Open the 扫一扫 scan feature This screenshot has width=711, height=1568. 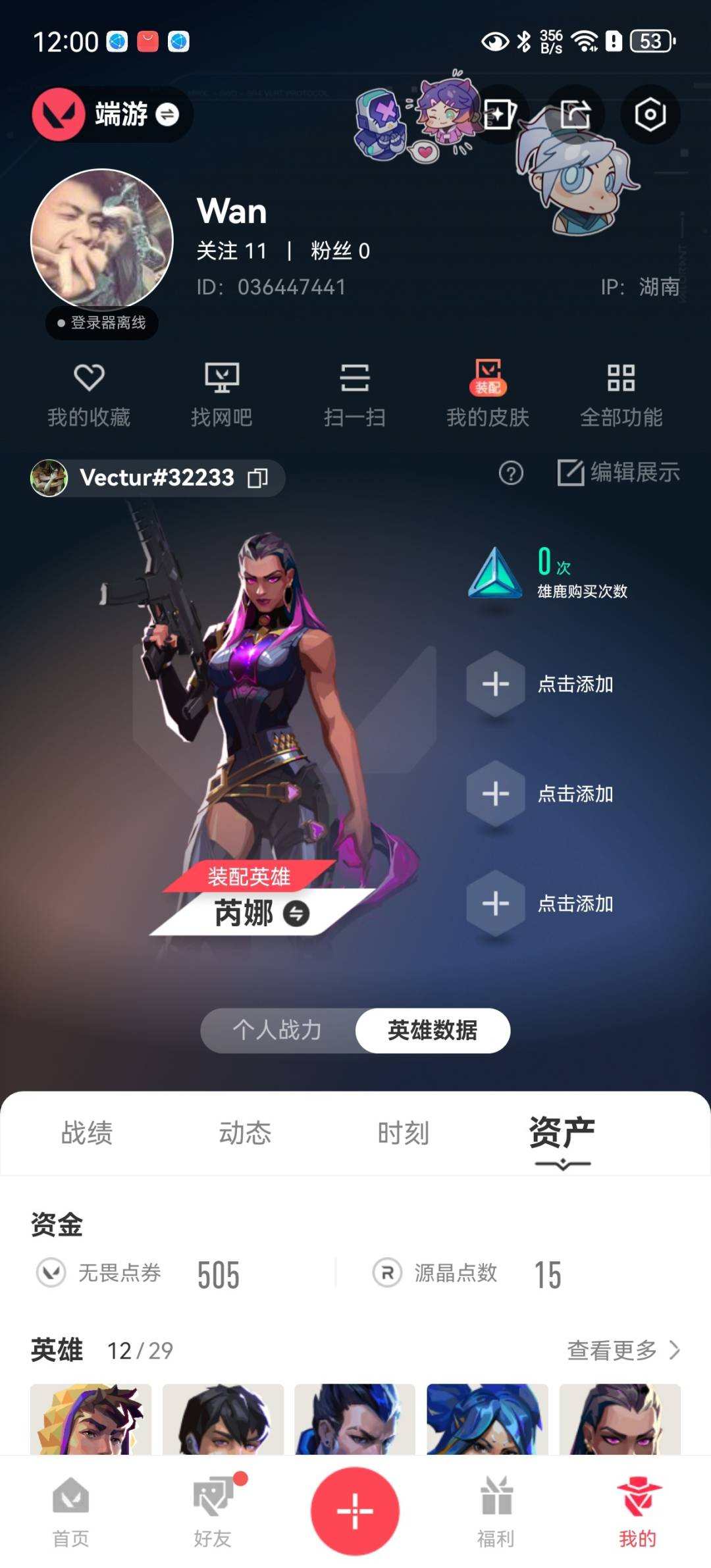[x=355, y=394]
